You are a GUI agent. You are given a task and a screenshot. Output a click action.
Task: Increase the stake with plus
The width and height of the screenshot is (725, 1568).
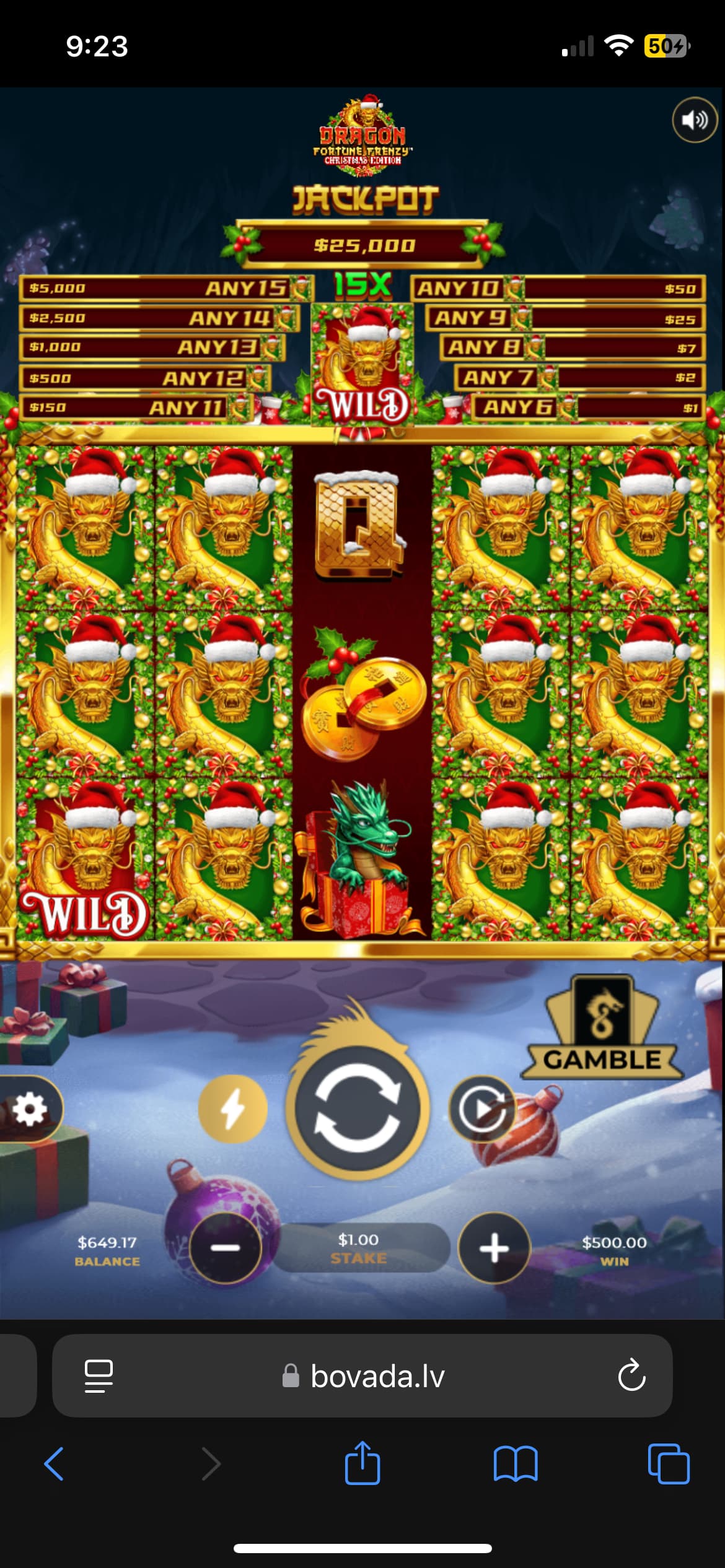(494, 1247)
